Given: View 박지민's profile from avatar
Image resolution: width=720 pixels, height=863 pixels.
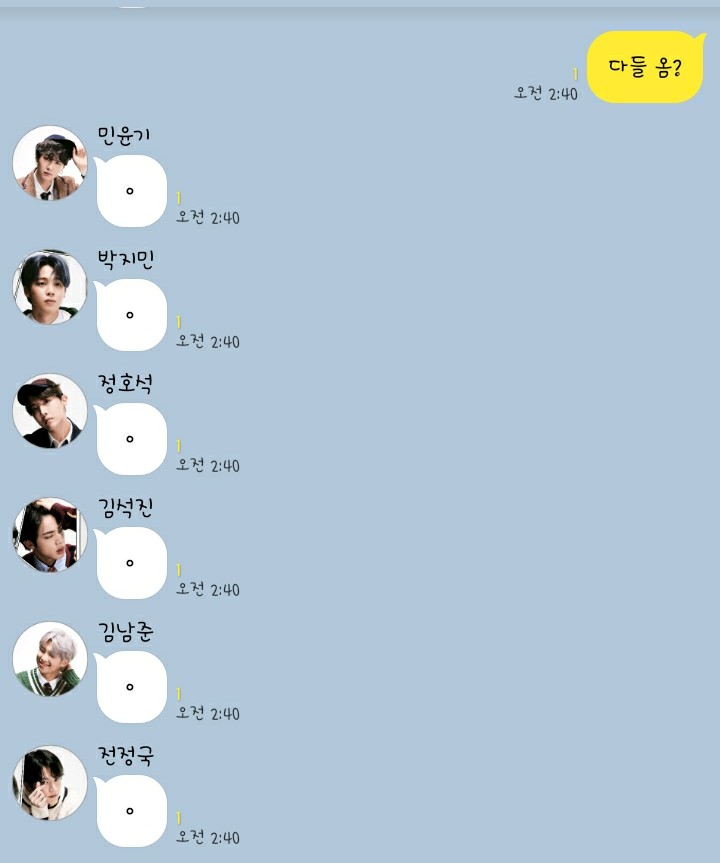Looking at the screenshot, I should click(50, 287).
